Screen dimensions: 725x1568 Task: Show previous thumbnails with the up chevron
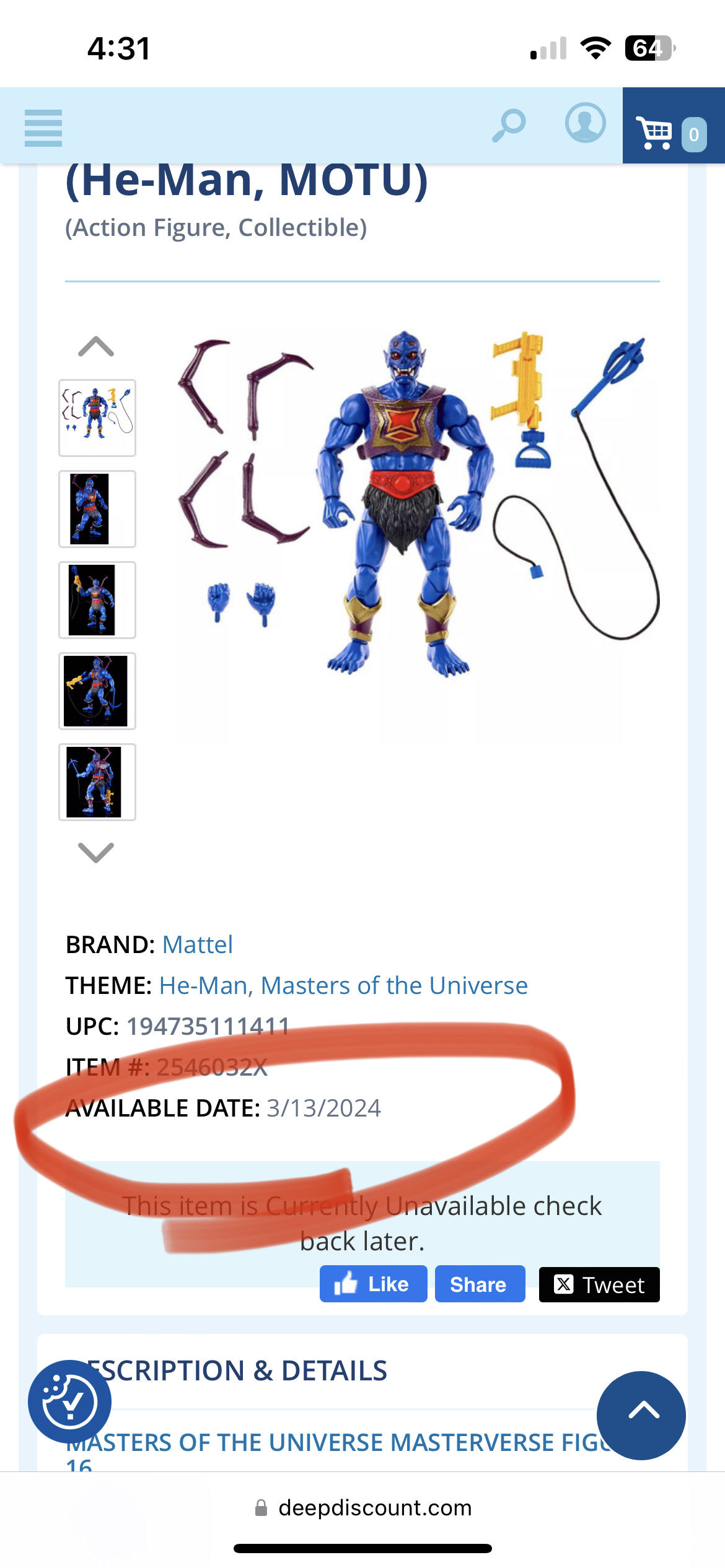tap(96, 347)
